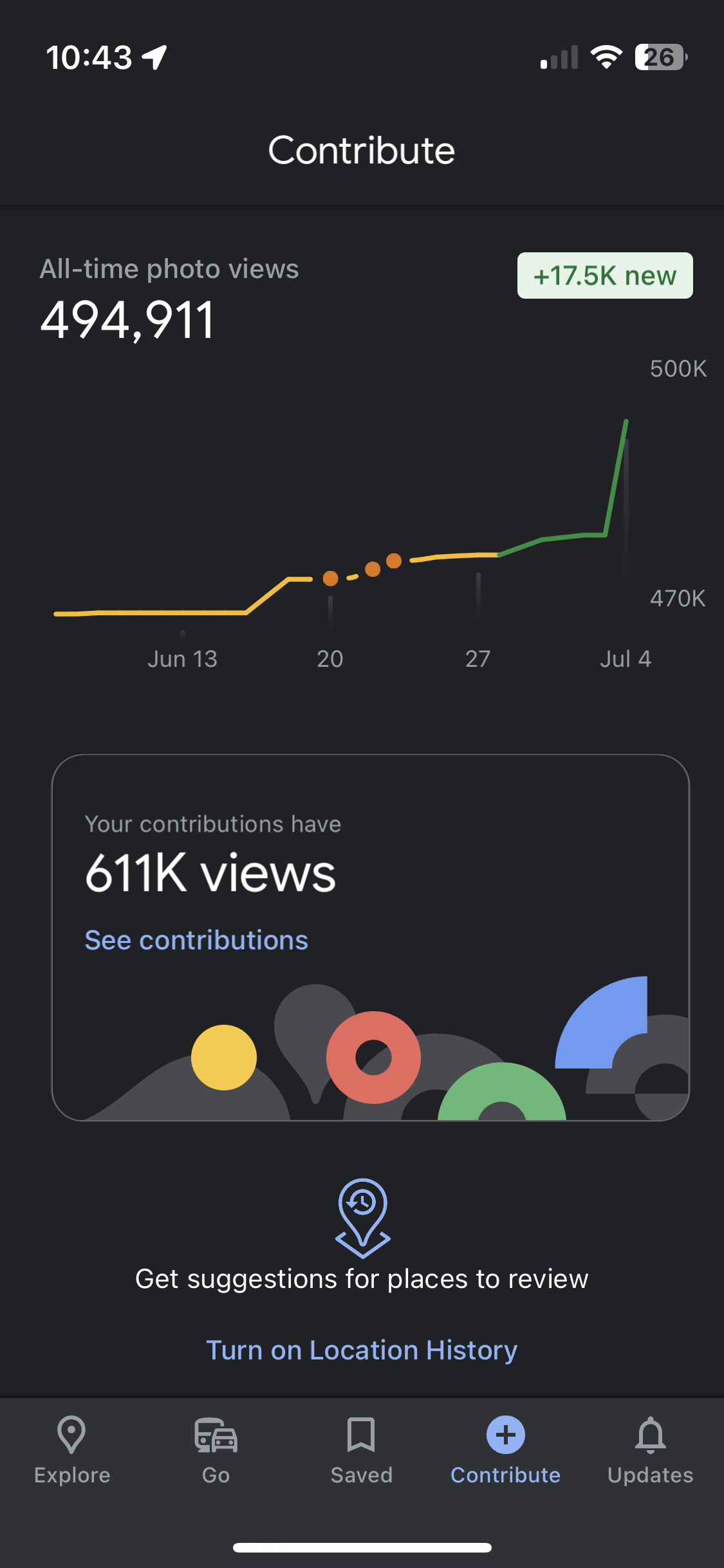The width and height of the screenshot is (724, 1568).
Task: Turn on Location History
Action: [x=362, y=1350]
